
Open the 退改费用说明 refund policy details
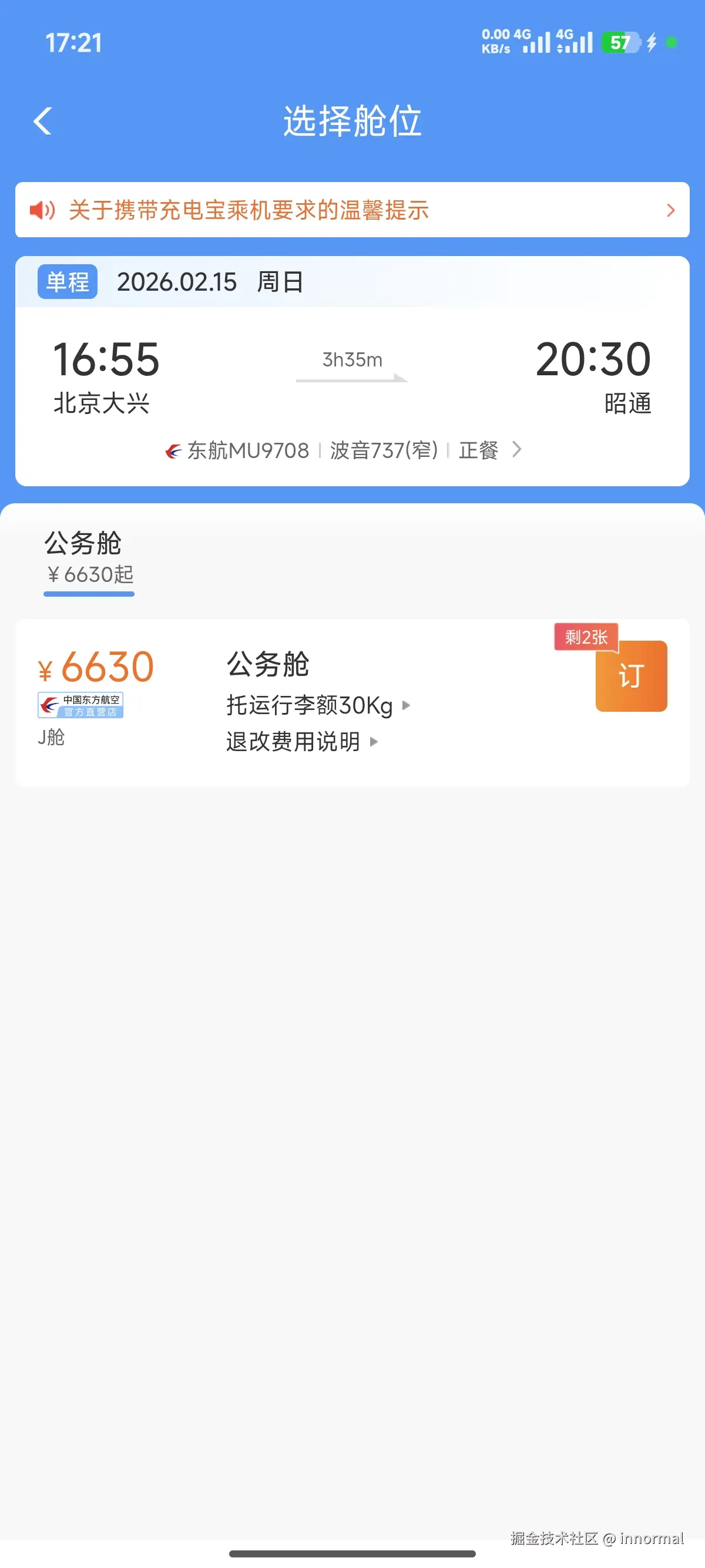[300, 742]
